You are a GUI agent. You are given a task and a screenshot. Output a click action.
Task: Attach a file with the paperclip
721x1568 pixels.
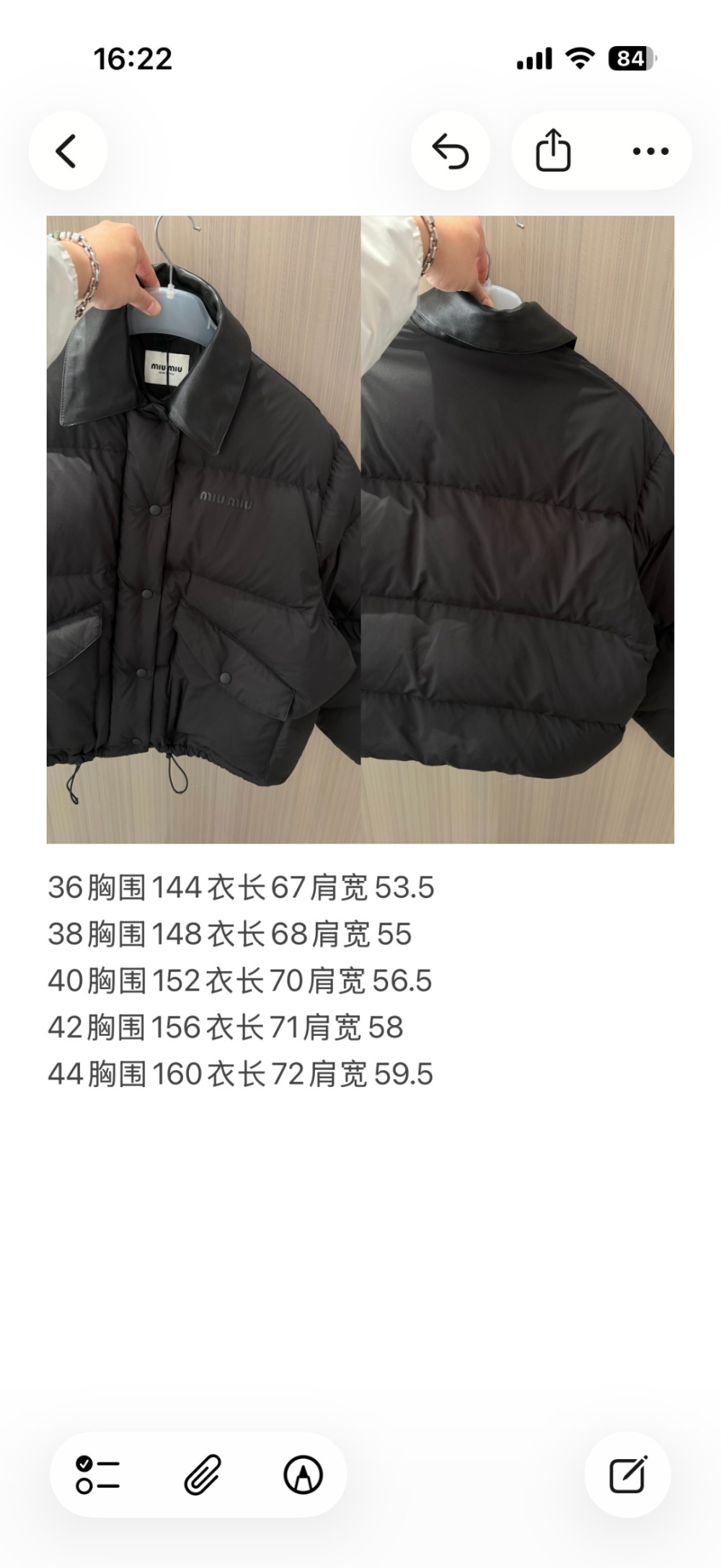pyautogui.click(x=202, y=1475)
